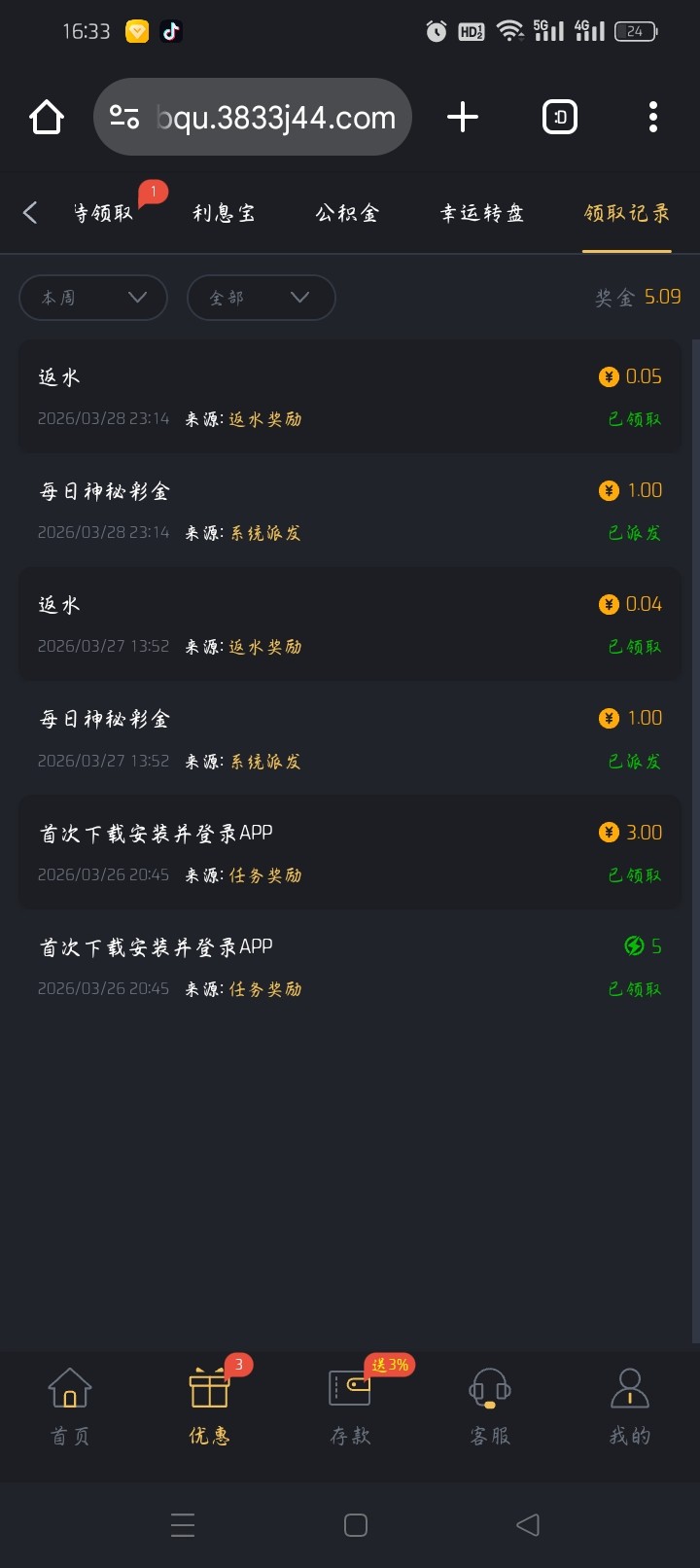Image resolution: width=700 pixels, height=1568 pixels.
Task: Switch to the 利息宝 tab
Action: click(224, 213)
